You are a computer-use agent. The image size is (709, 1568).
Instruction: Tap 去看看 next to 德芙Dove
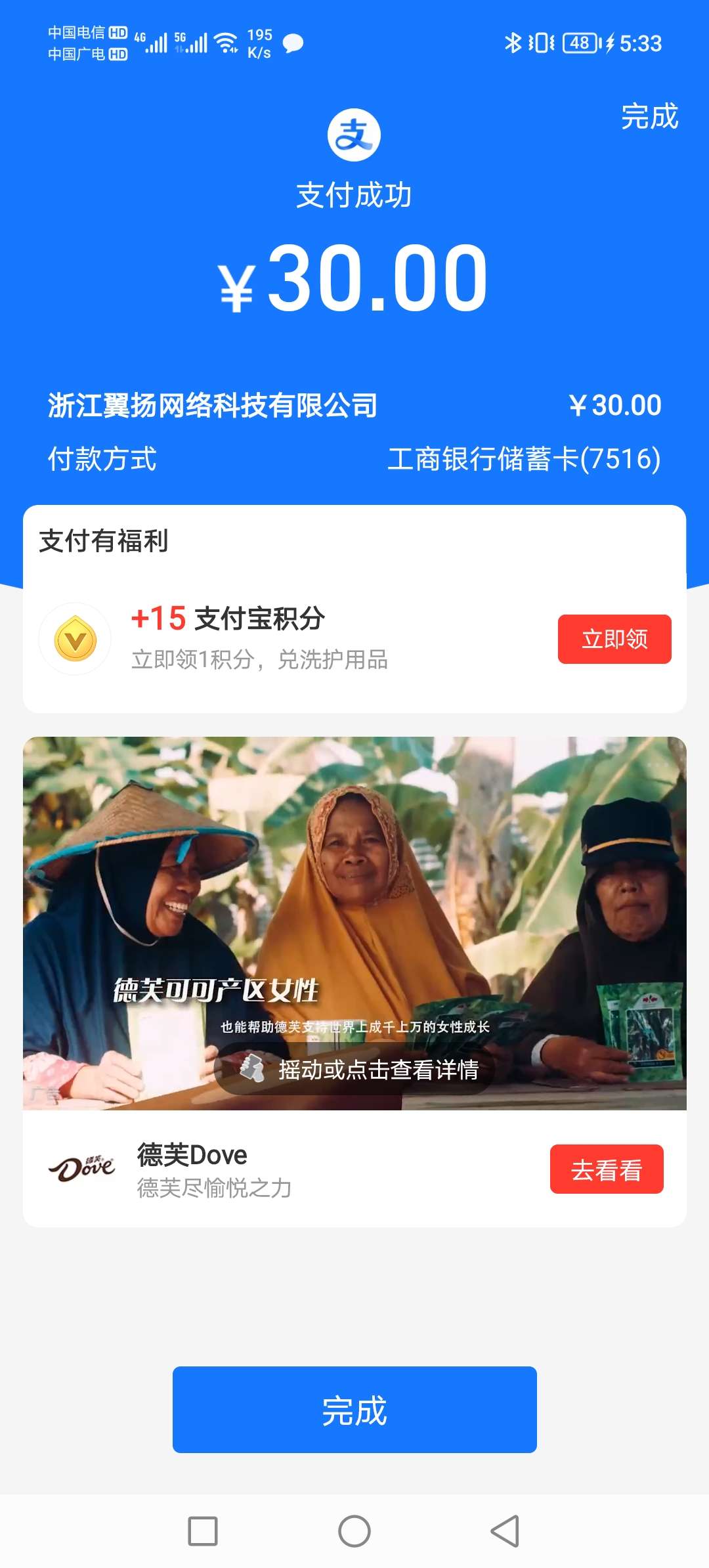click(606, 1169)
